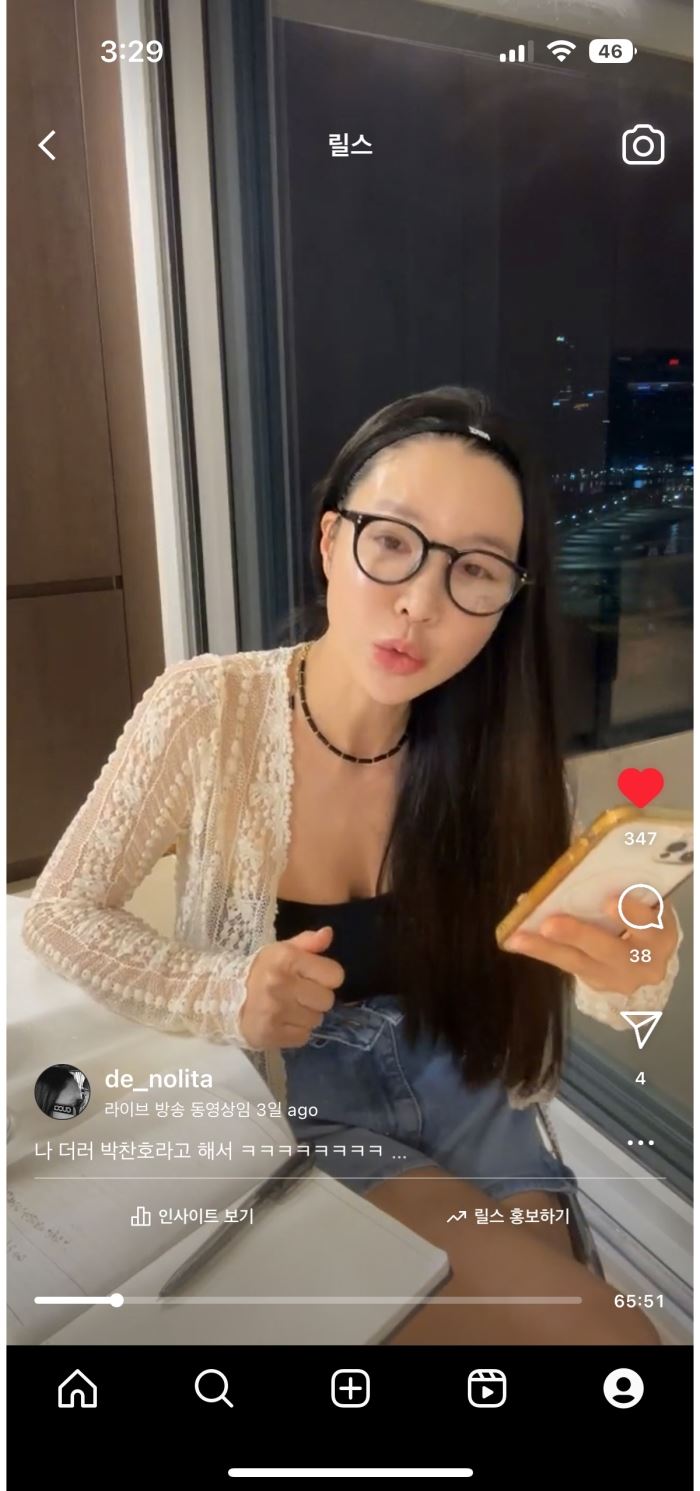Expand the caption starting with 나 더러 박찬호라고
Image resolution: width=700 pixels, height=1491 pixels.
(220, 1151)
